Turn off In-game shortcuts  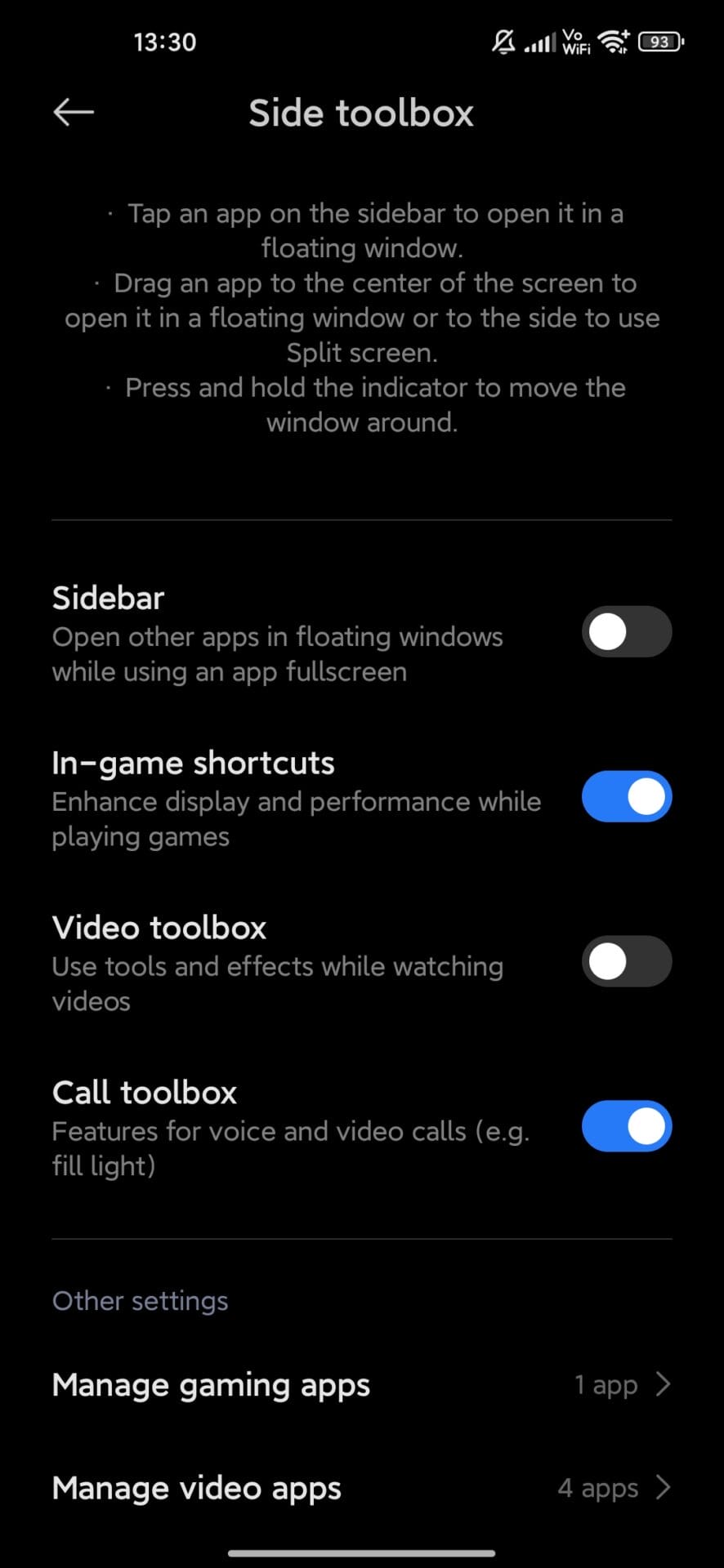(626, 797)
